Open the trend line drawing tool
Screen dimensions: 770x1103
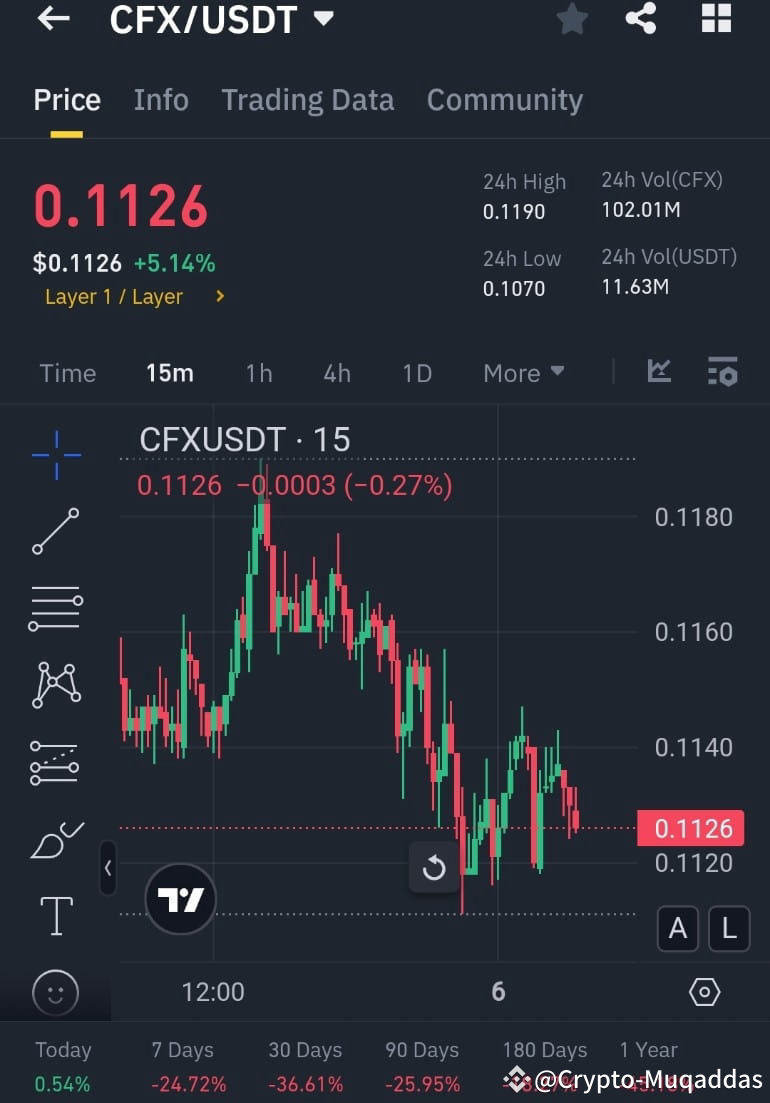[x=55, y=530]
